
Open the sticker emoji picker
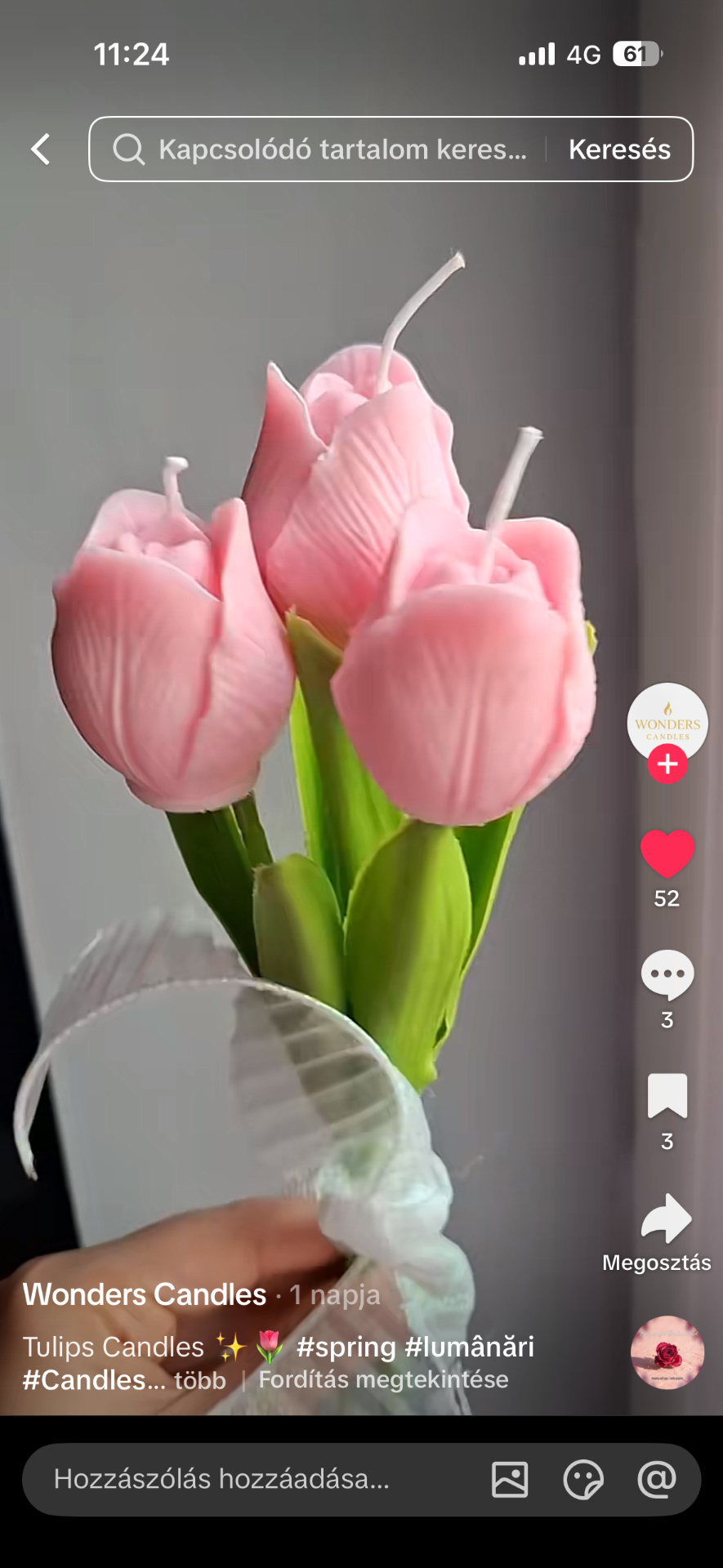coord(583,1479)
